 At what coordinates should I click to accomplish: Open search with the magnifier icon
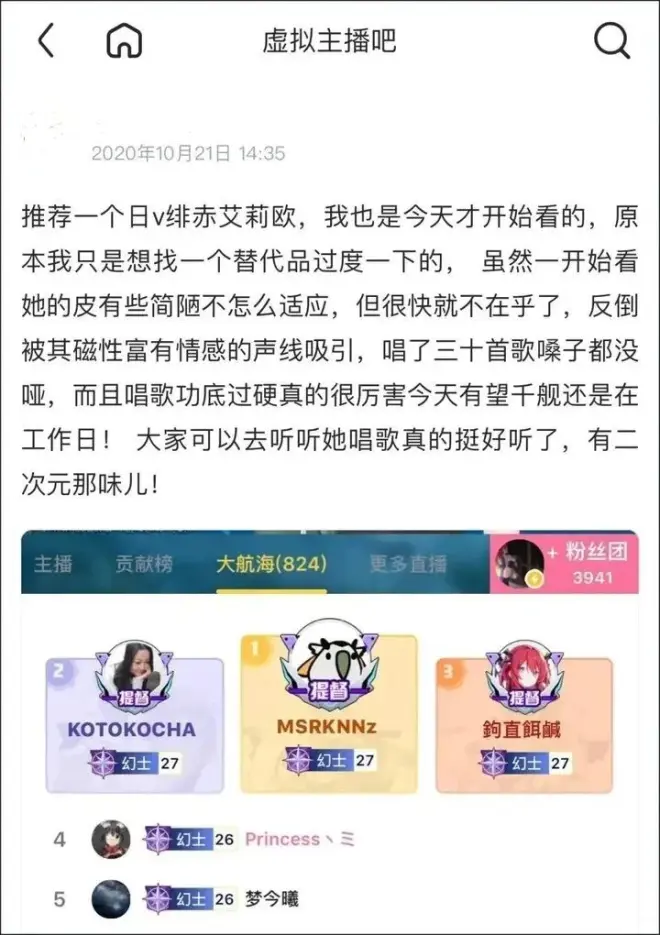click(611, 41)
